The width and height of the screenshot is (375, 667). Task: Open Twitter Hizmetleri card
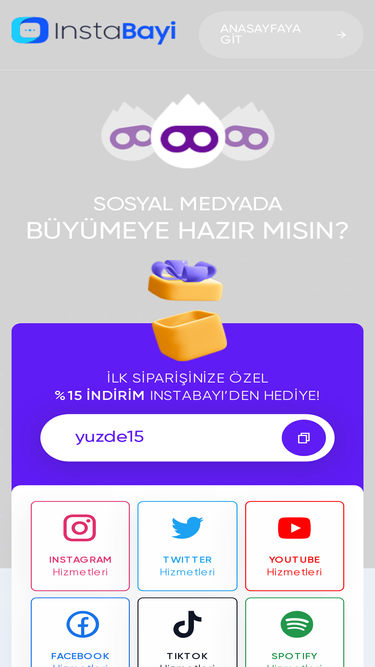click(187, 546)
